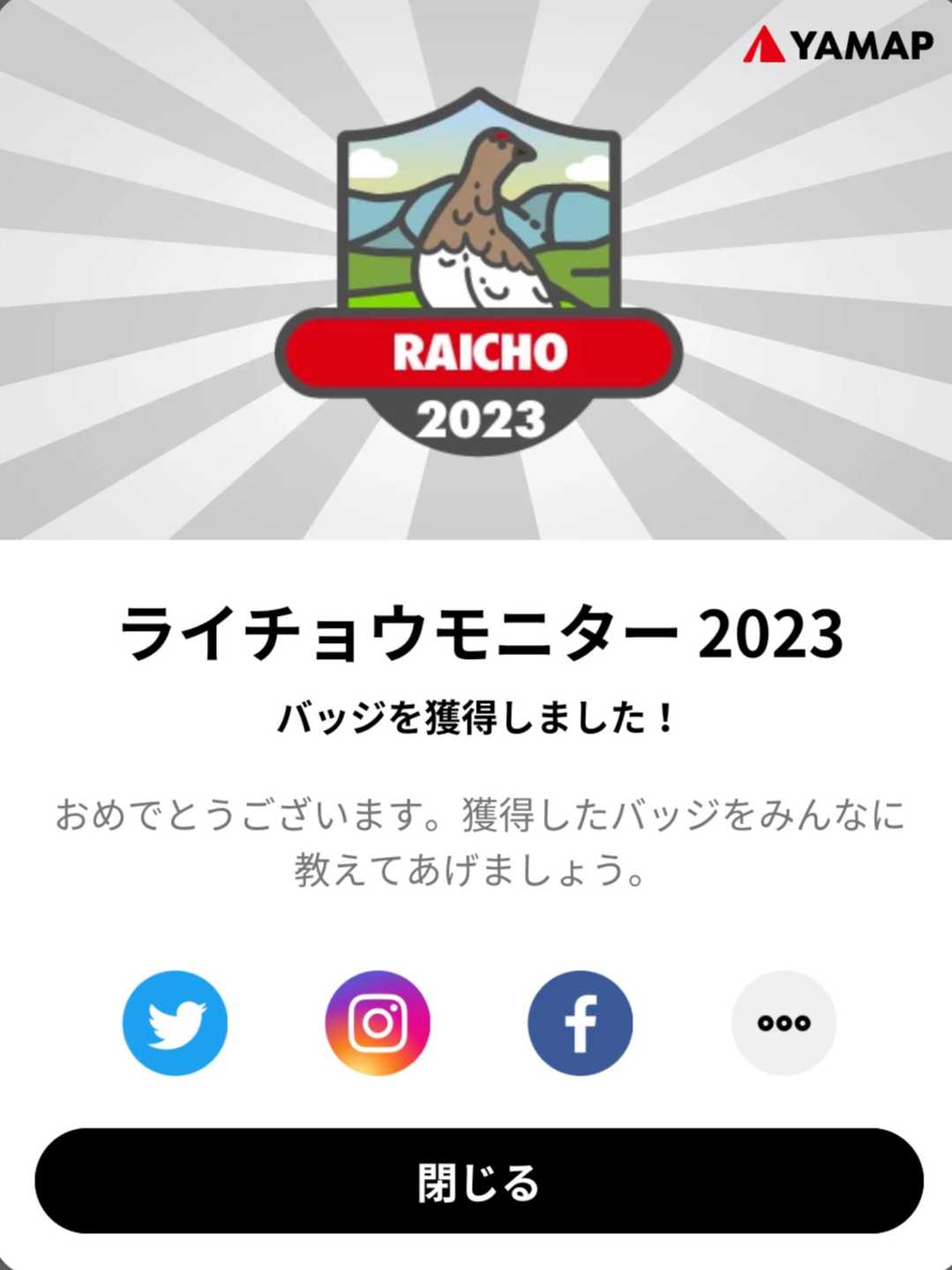Share the badge on Instagram
Viewport: 952px width, 1270px height.
tap(378, 1023)
